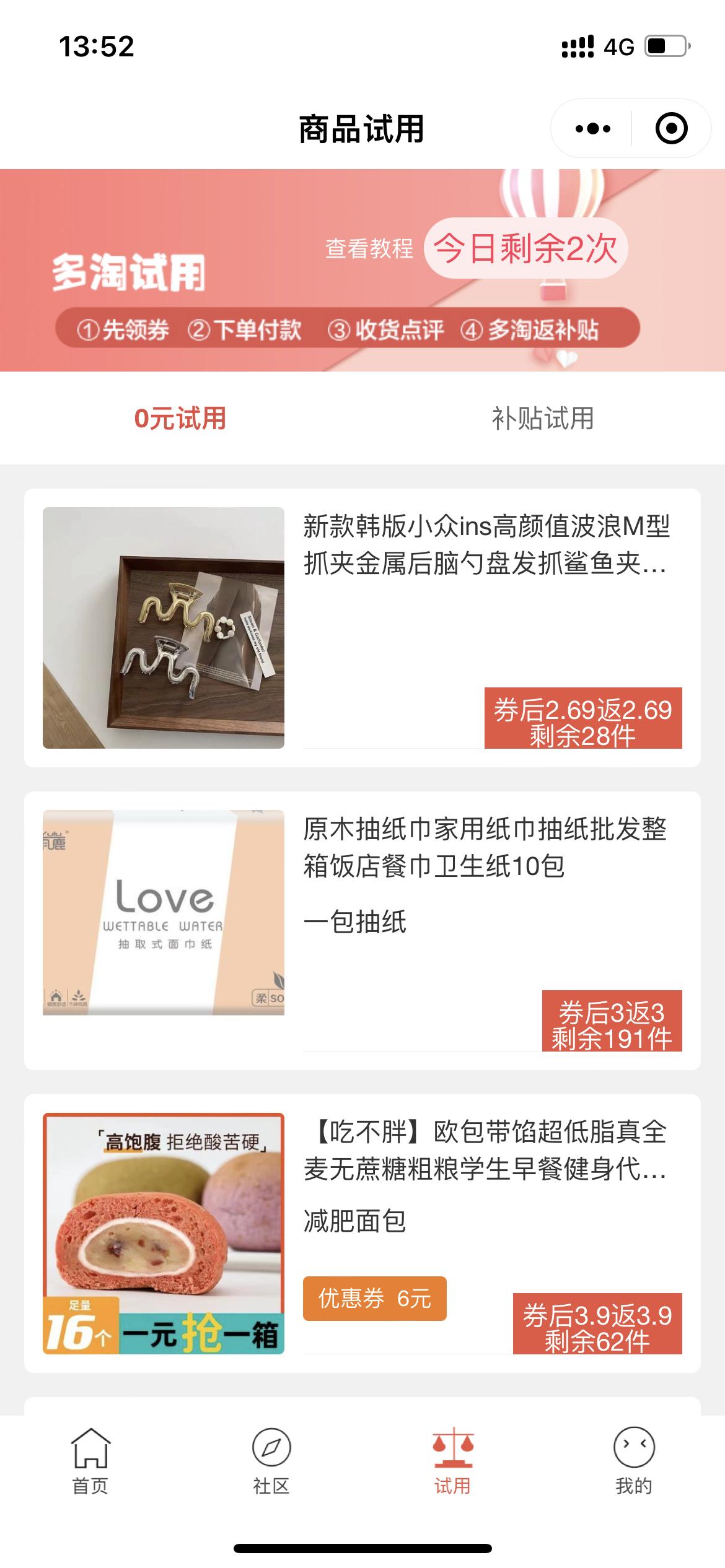725x1568 pixels.
Task: Switch to the 补贴试用 tab
Action: tap(542, 419)
